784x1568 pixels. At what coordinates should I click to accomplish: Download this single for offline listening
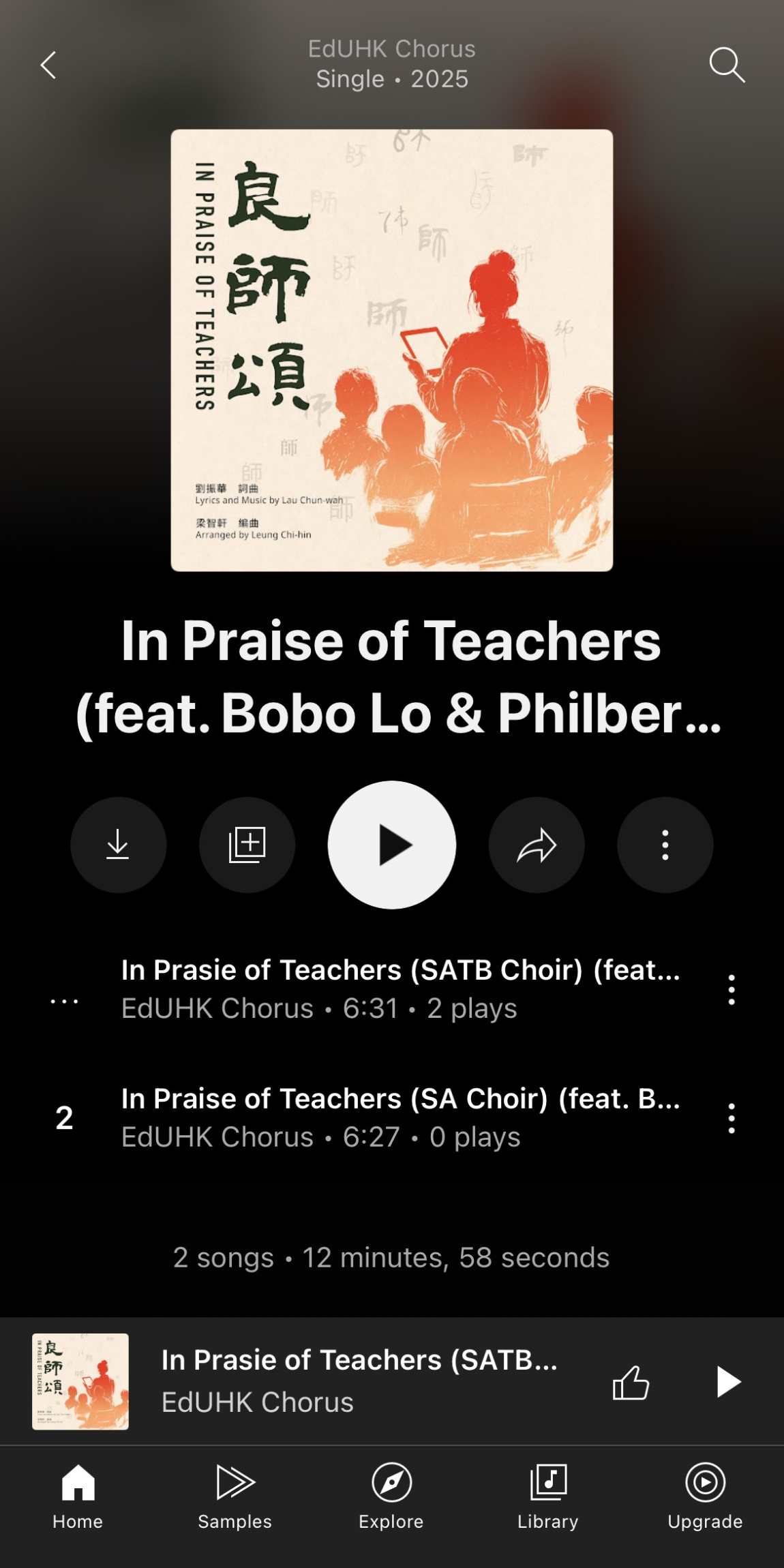[118, 845]
